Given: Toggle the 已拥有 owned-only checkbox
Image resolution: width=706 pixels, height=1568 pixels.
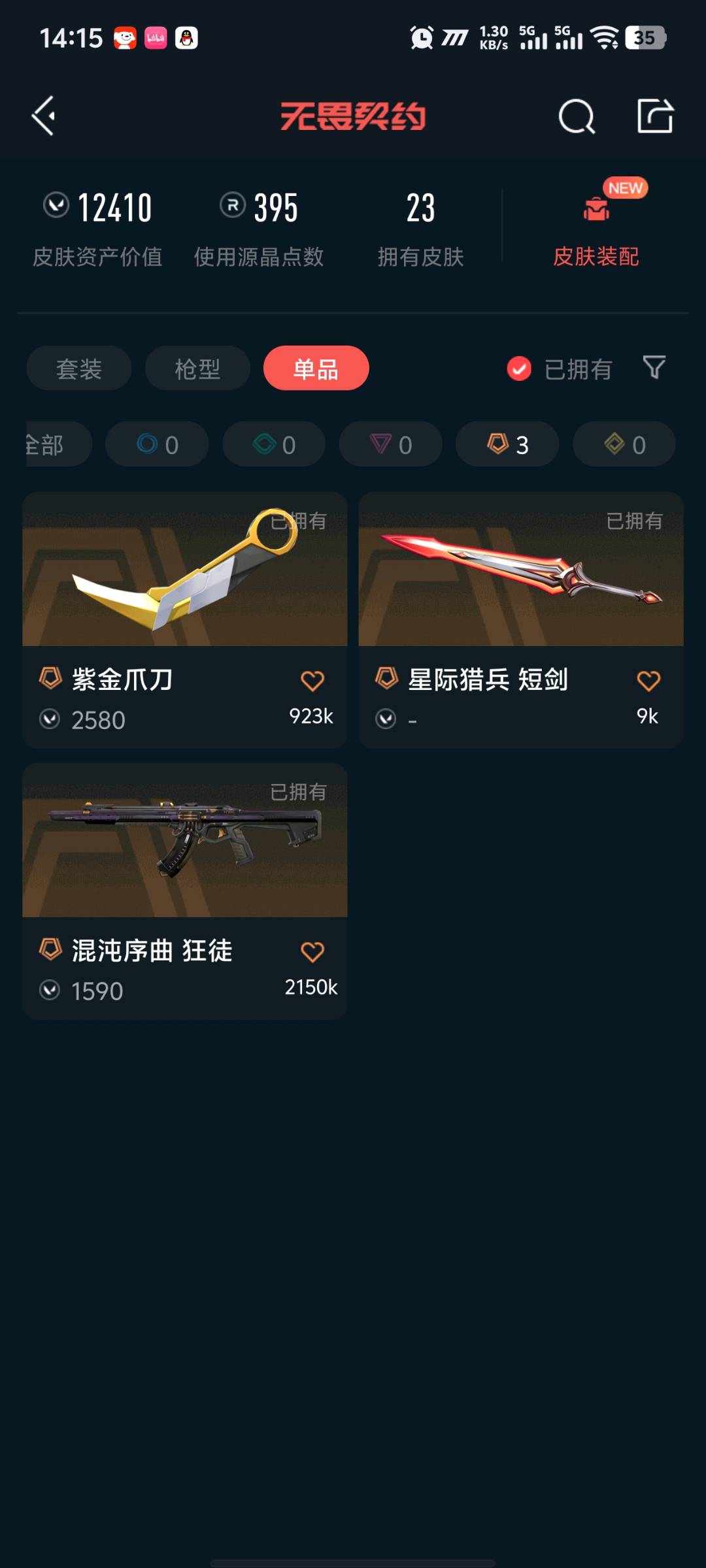Looking at the screenshot, I should [x=560, y=369].
